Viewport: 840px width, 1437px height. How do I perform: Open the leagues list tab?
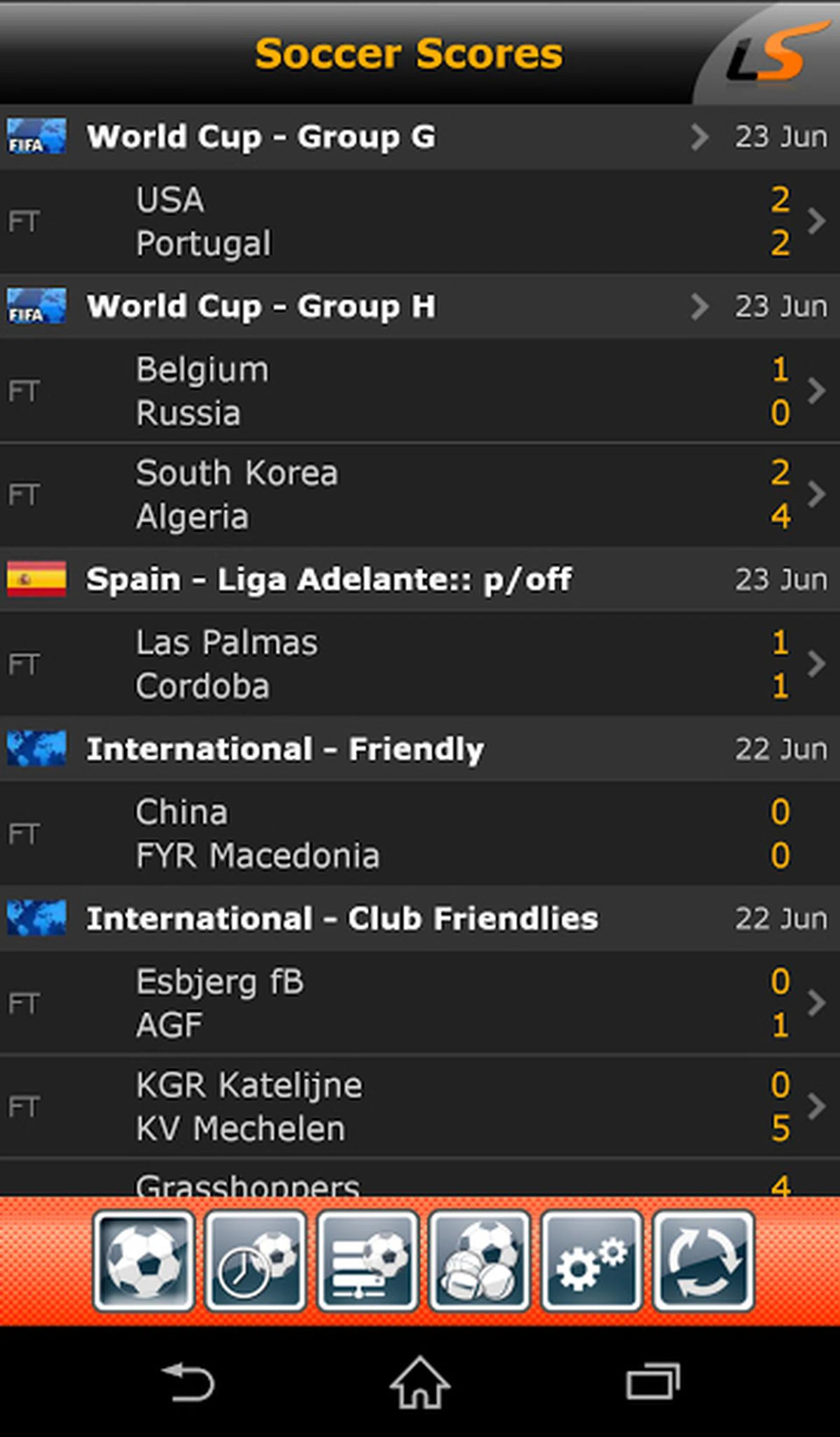point(367,1261)
